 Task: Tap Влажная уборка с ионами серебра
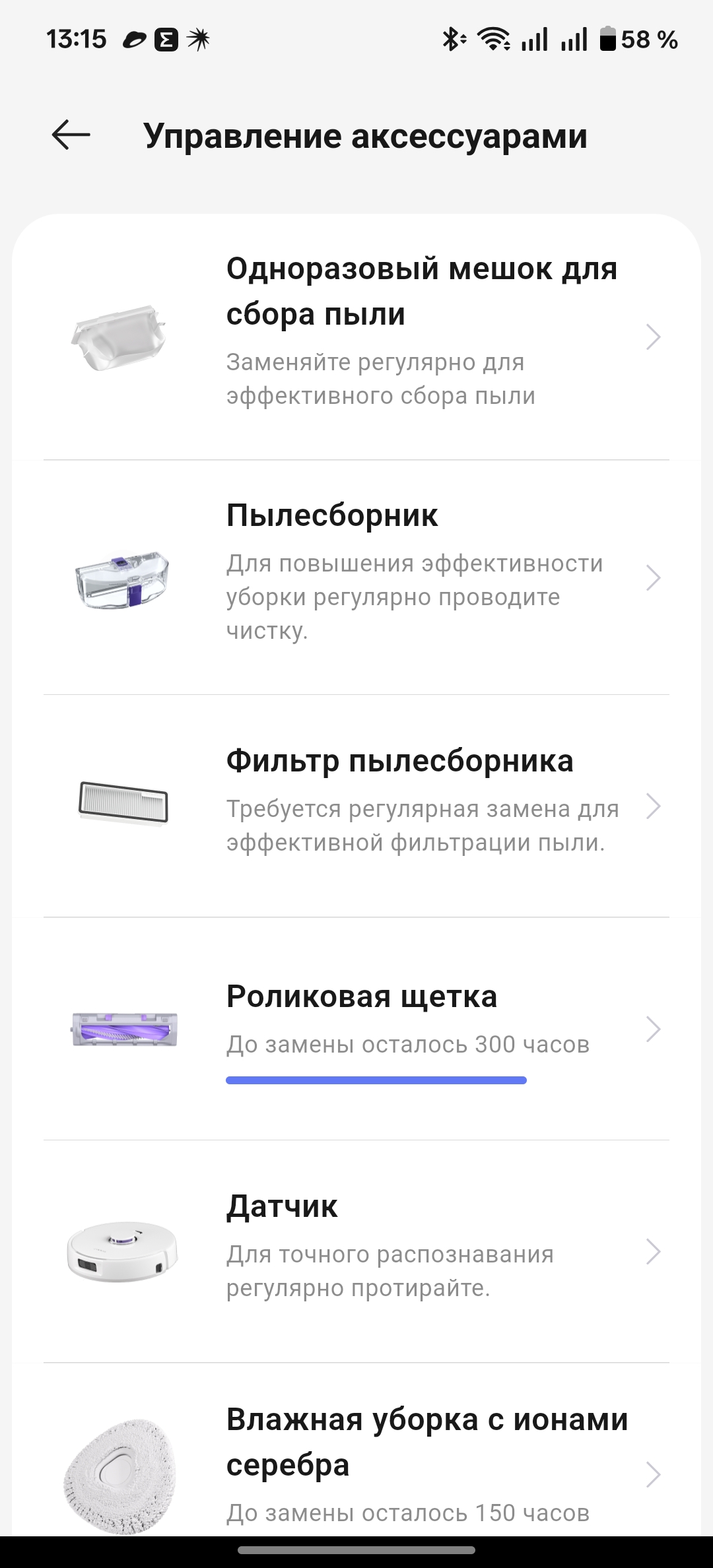pos(356,1465)
